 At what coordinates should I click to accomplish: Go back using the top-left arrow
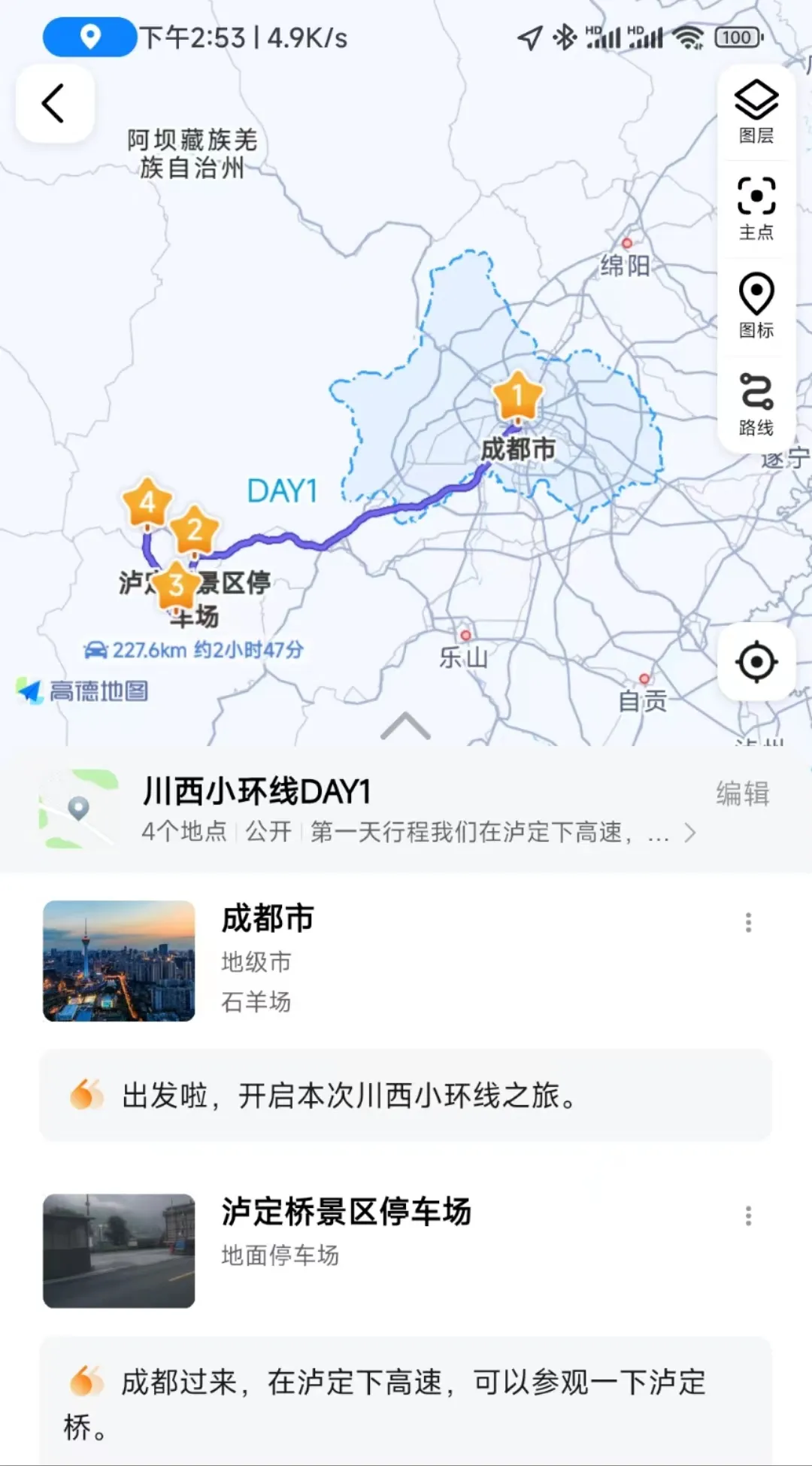54,104
